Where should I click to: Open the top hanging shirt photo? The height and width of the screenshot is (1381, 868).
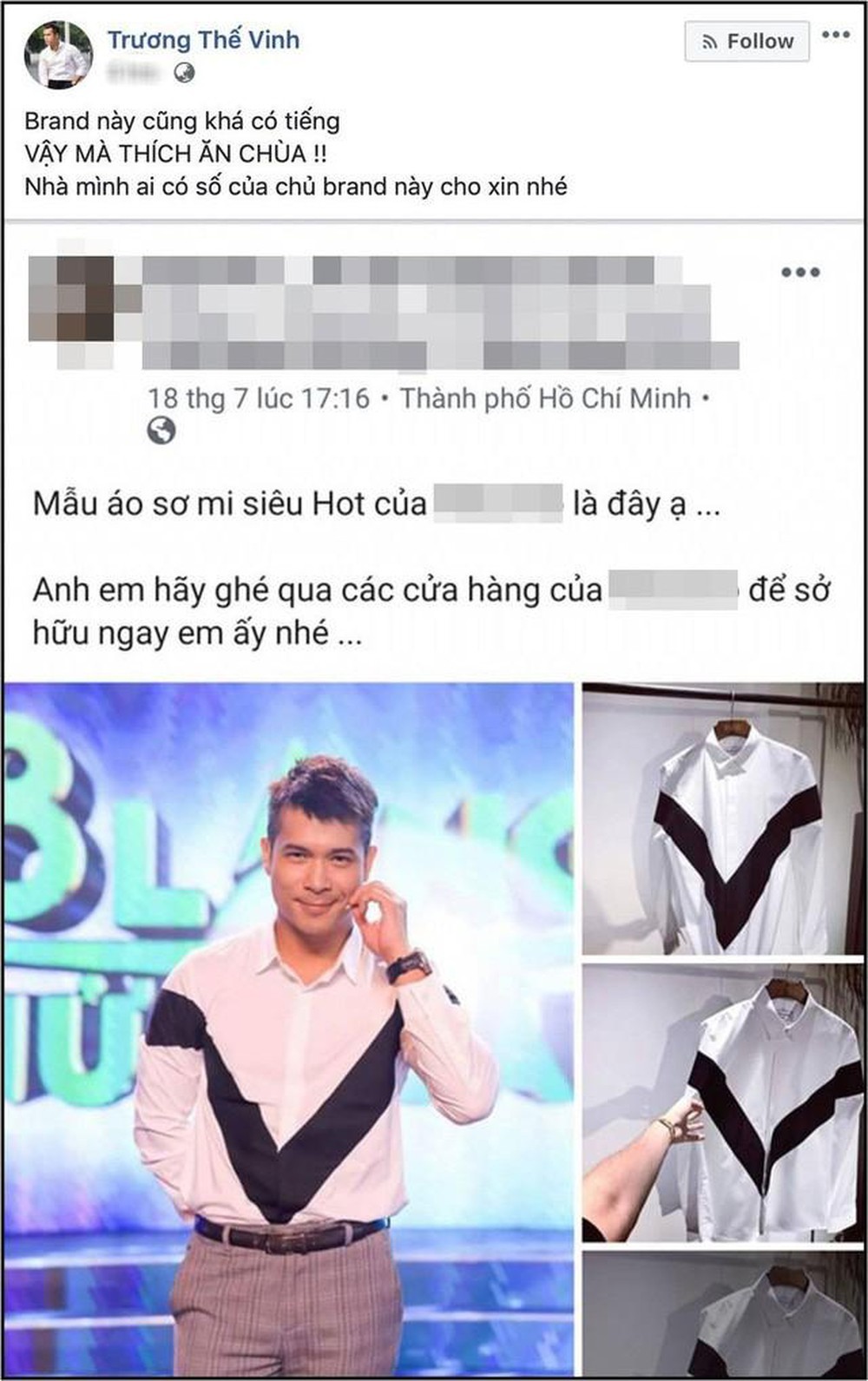(x=722, y=819)
